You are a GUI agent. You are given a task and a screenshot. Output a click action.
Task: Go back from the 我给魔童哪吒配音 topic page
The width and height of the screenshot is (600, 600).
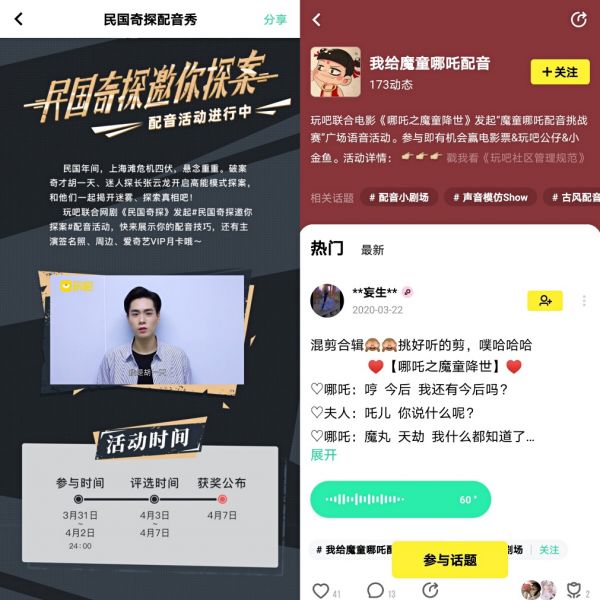point(316,20)
